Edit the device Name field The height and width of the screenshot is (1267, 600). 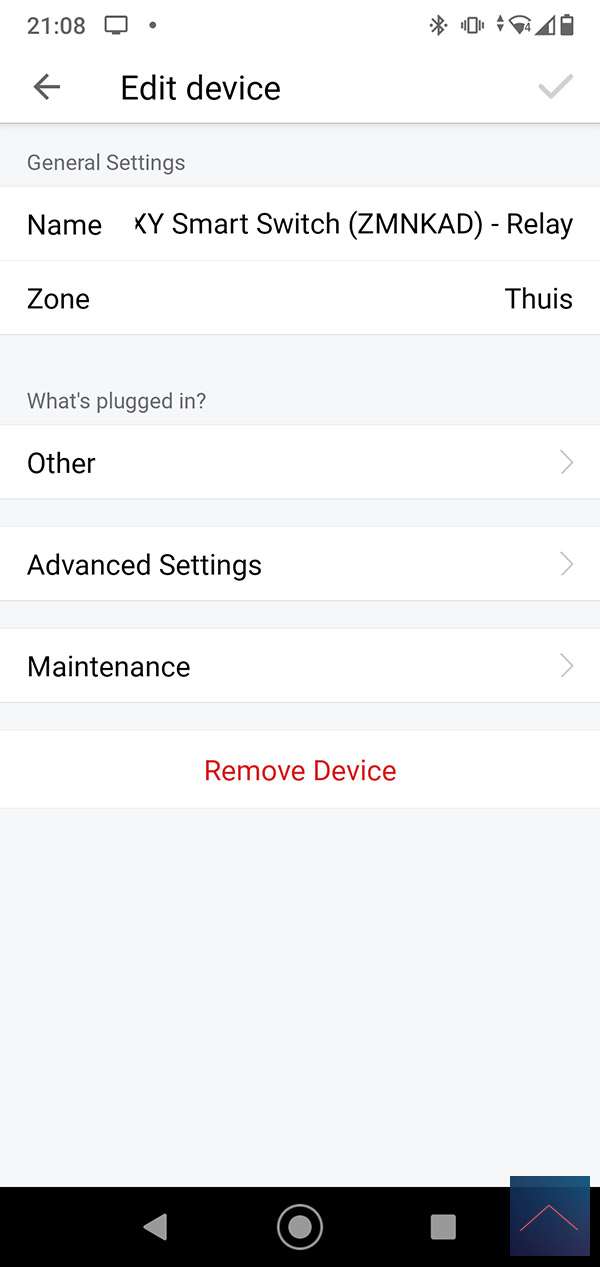tap(352, 224)
